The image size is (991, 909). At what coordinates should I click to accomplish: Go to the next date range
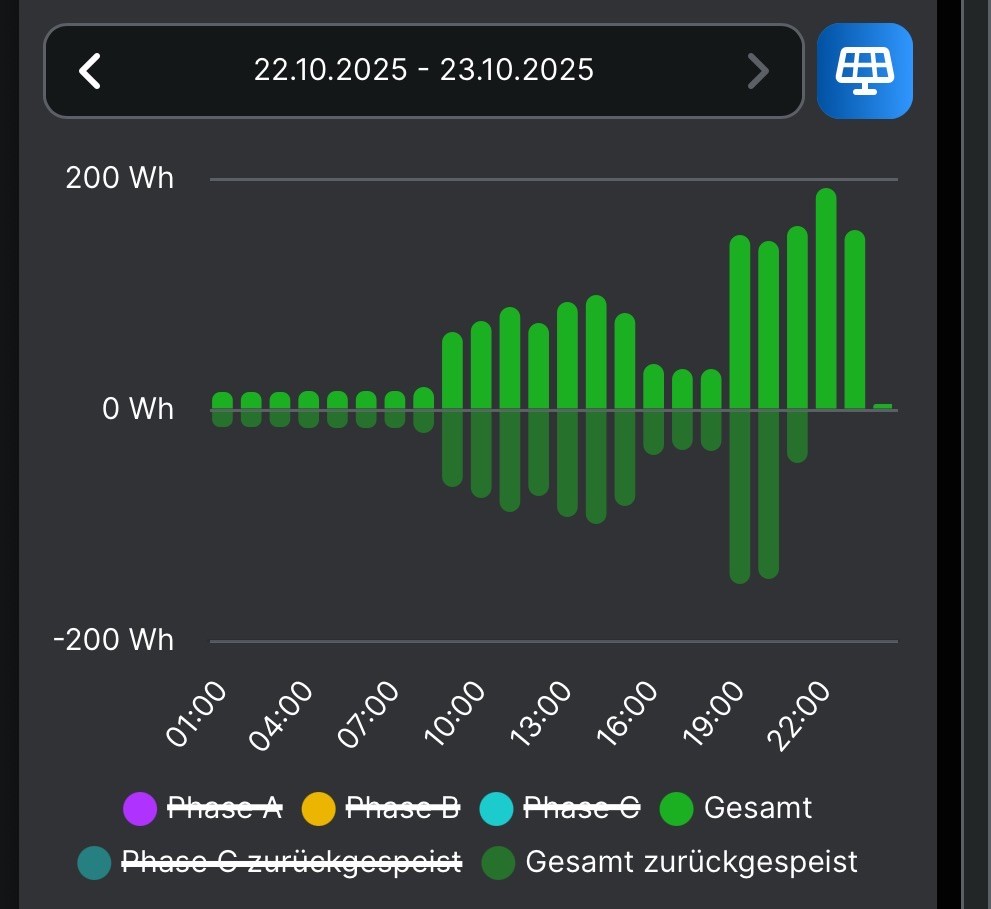pos(758,71)
